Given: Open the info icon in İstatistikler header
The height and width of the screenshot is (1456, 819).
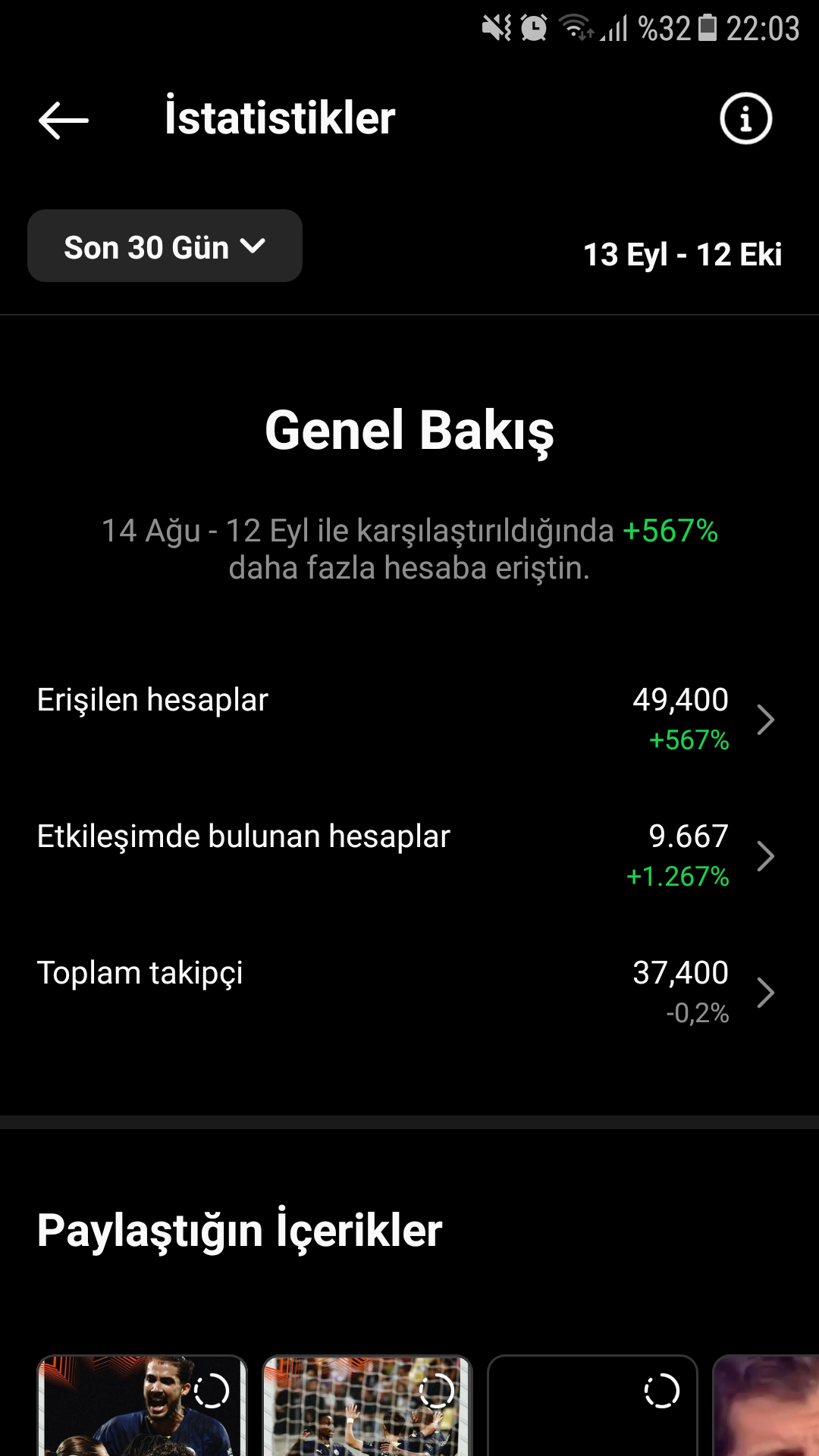Looking at the screenshot, I should (745, 118).
